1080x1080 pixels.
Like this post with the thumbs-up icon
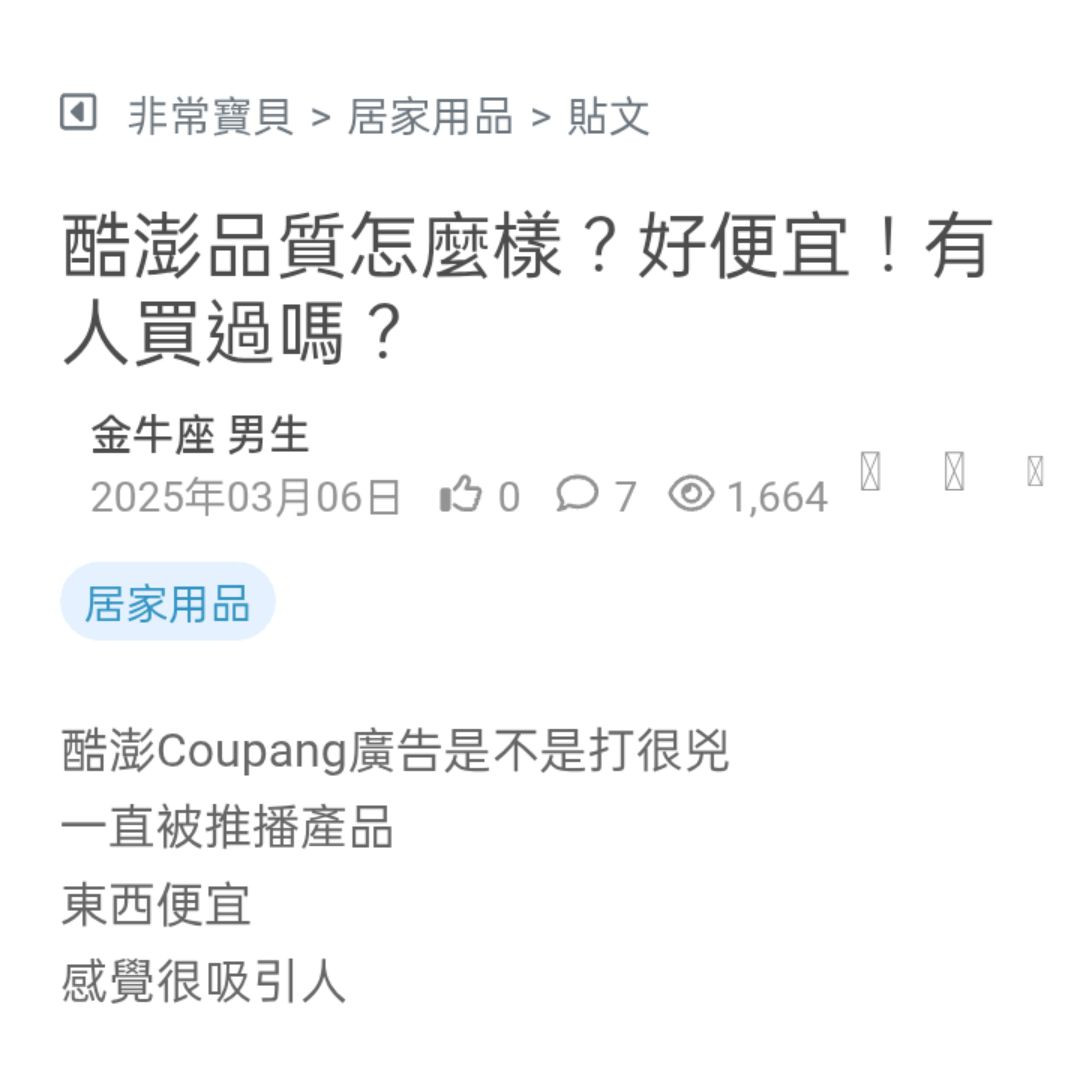(461, 494)
